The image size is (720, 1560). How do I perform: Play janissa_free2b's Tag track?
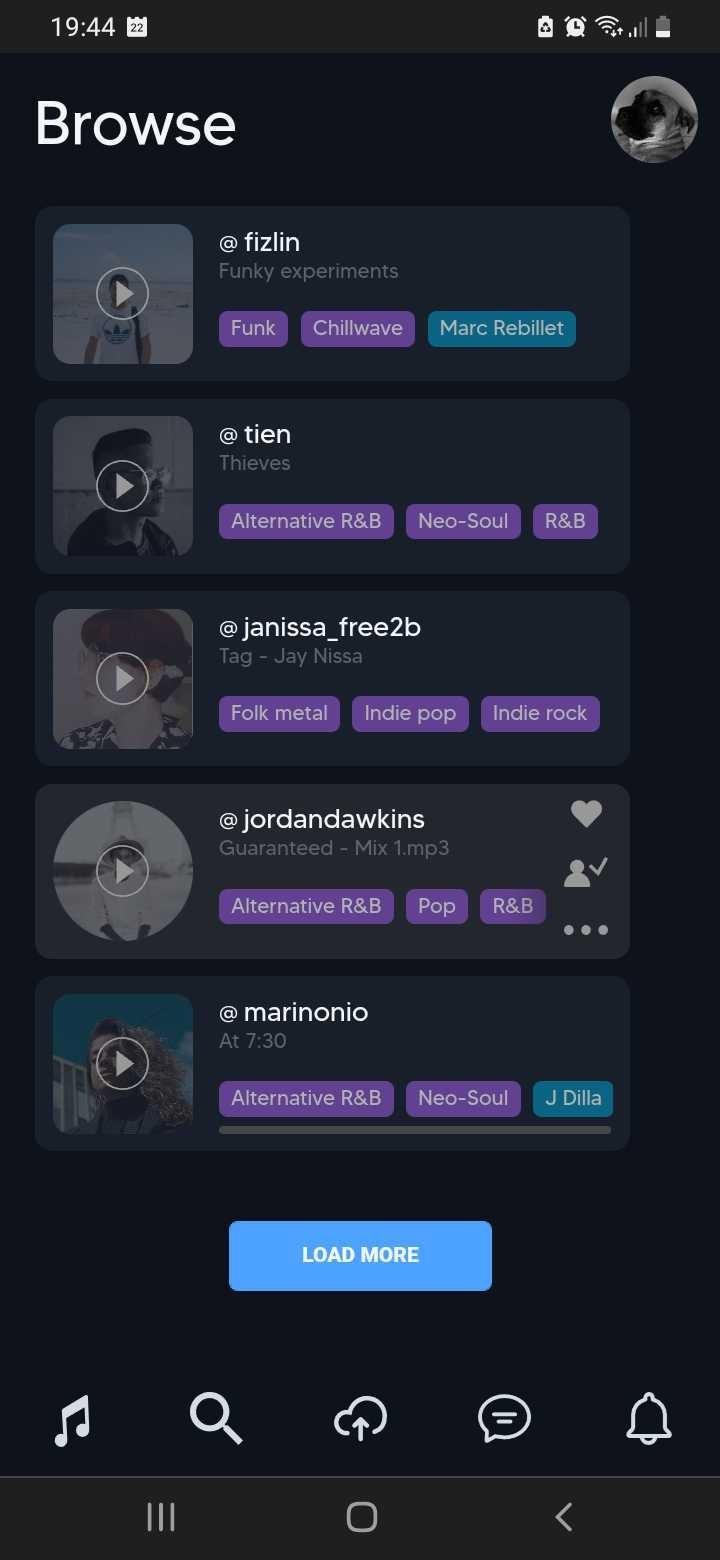pyautogui.click(x=122, y=679)
